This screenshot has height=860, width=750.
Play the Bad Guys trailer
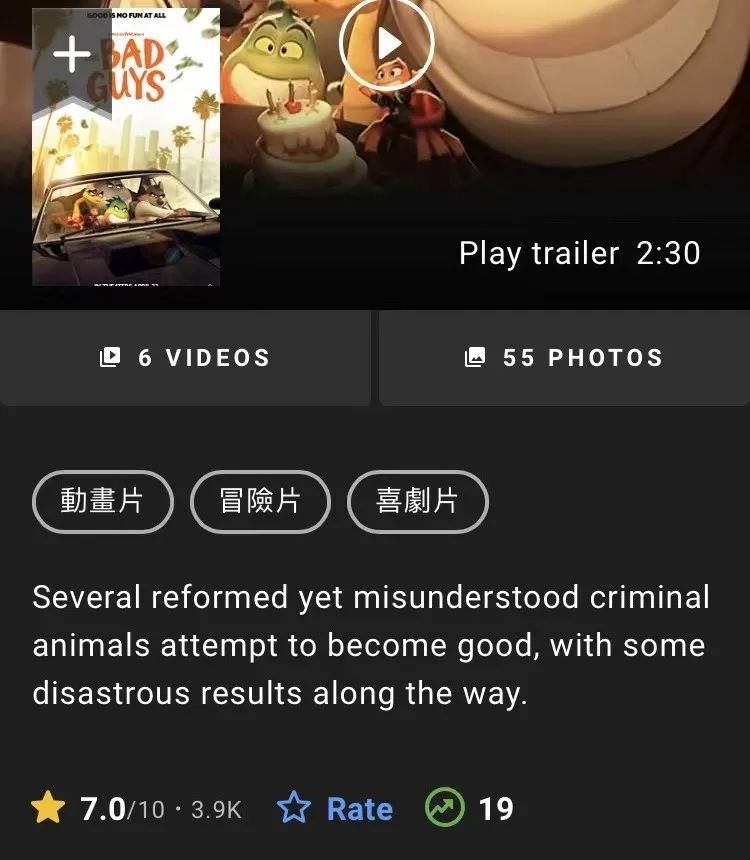(387, 43)
